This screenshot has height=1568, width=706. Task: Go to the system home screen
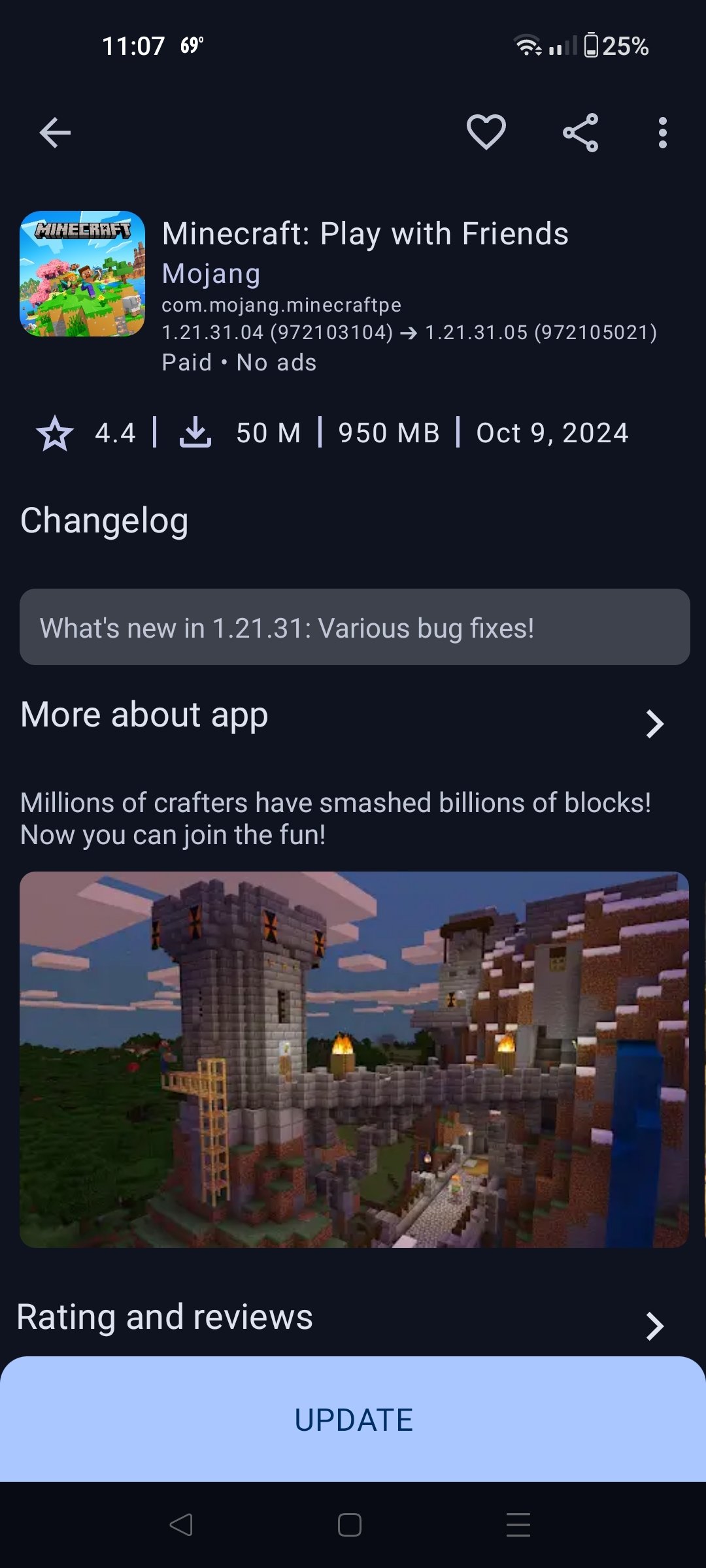click(350, 1525)
